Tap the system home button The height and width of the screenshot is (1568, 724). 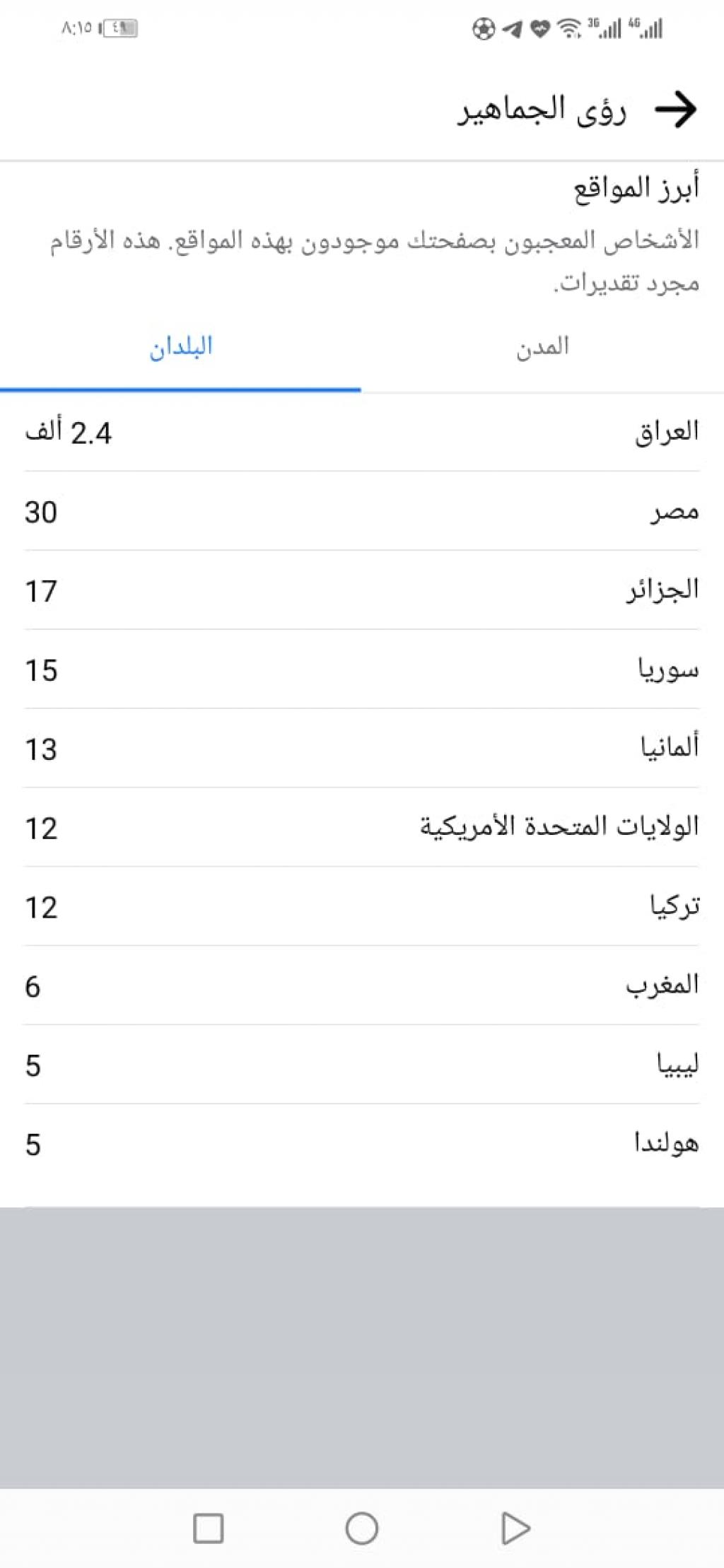(362, 1528)
